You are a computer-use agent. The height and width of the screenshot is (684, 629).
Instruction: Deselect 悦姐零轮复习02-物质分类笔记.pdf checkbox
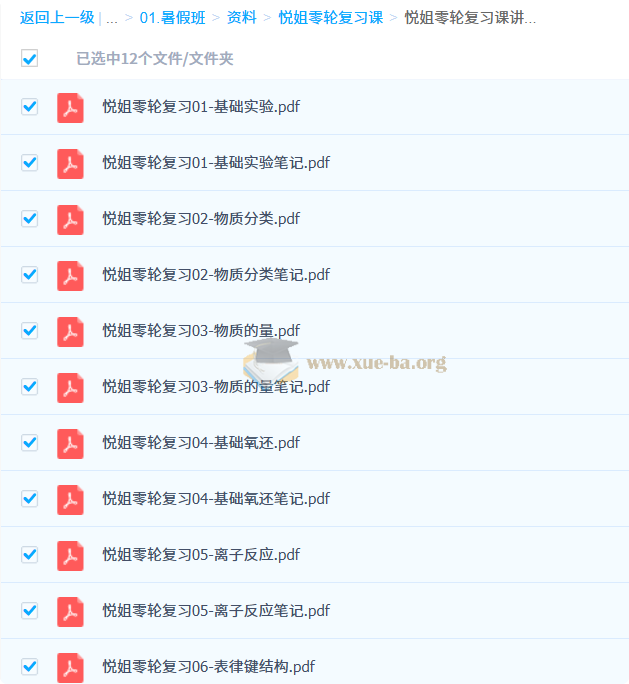[30, 275]
